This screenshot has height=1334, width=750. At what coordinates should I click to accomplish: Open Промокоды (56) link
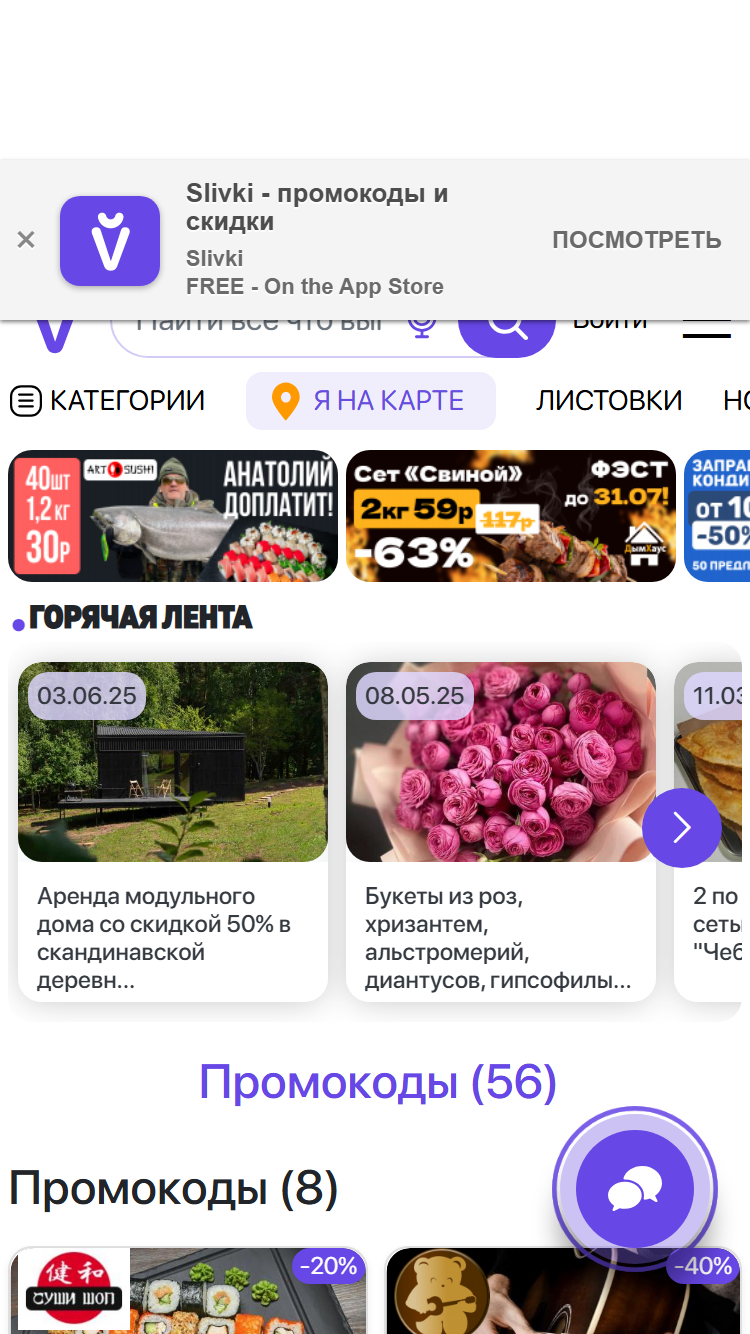[x=378, y=1082]
